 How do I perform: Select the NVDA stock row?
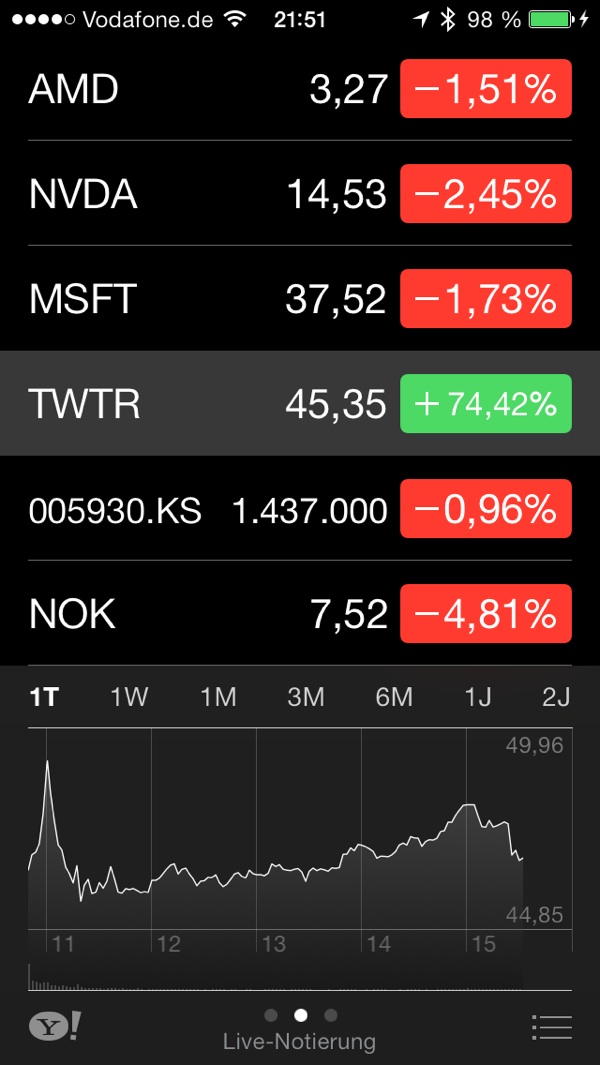[300, 194]
